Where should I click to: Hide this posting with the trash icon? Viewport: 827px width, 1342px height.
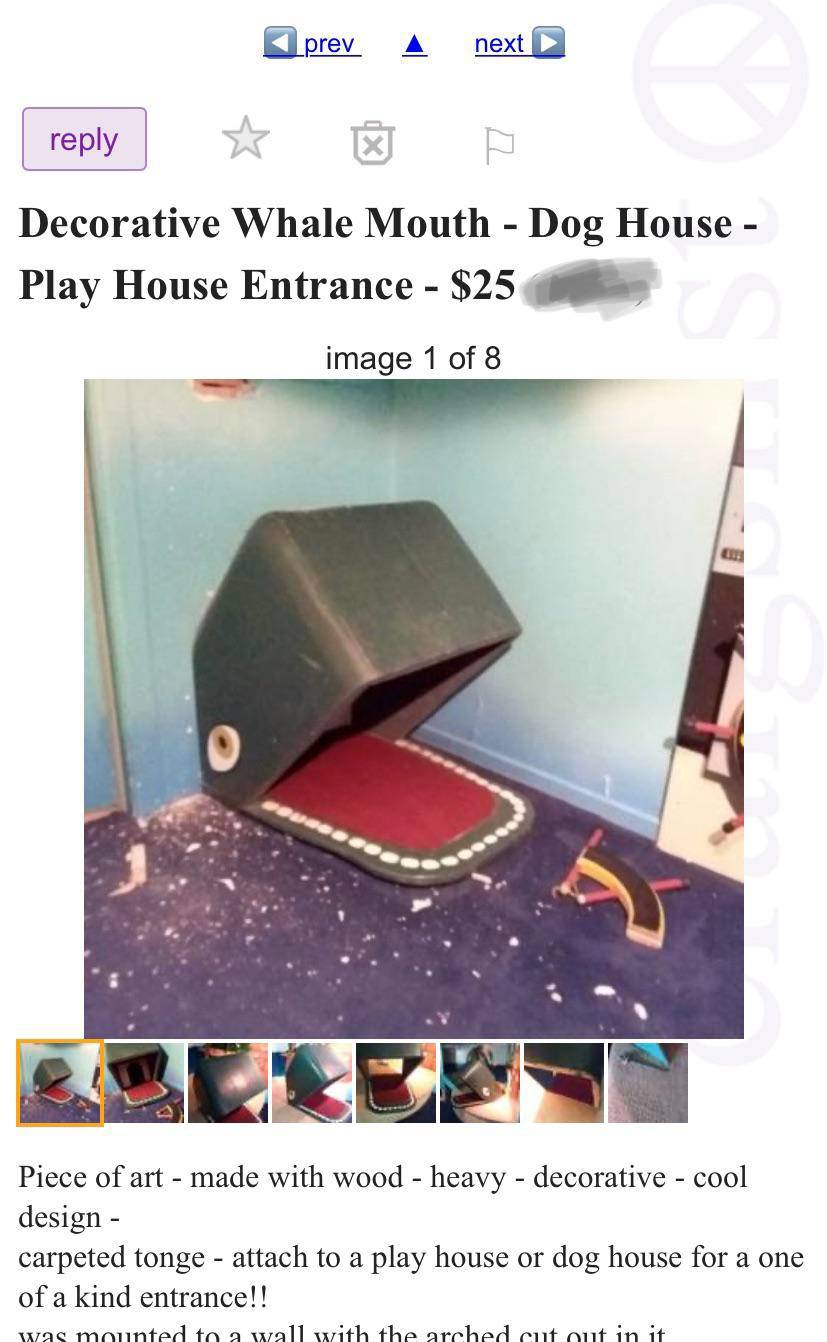(x=372, y=142)
